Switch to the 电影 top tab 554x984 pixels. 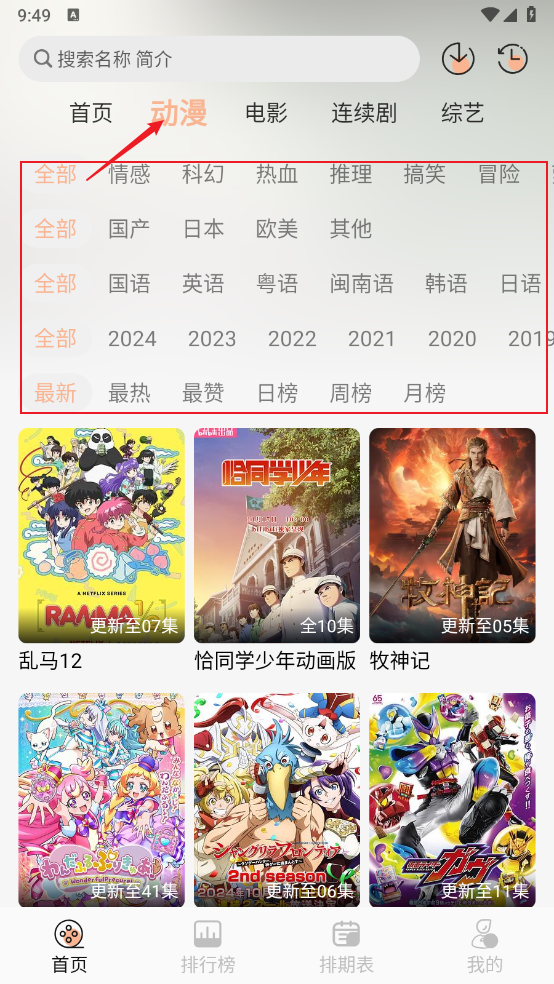266,113
